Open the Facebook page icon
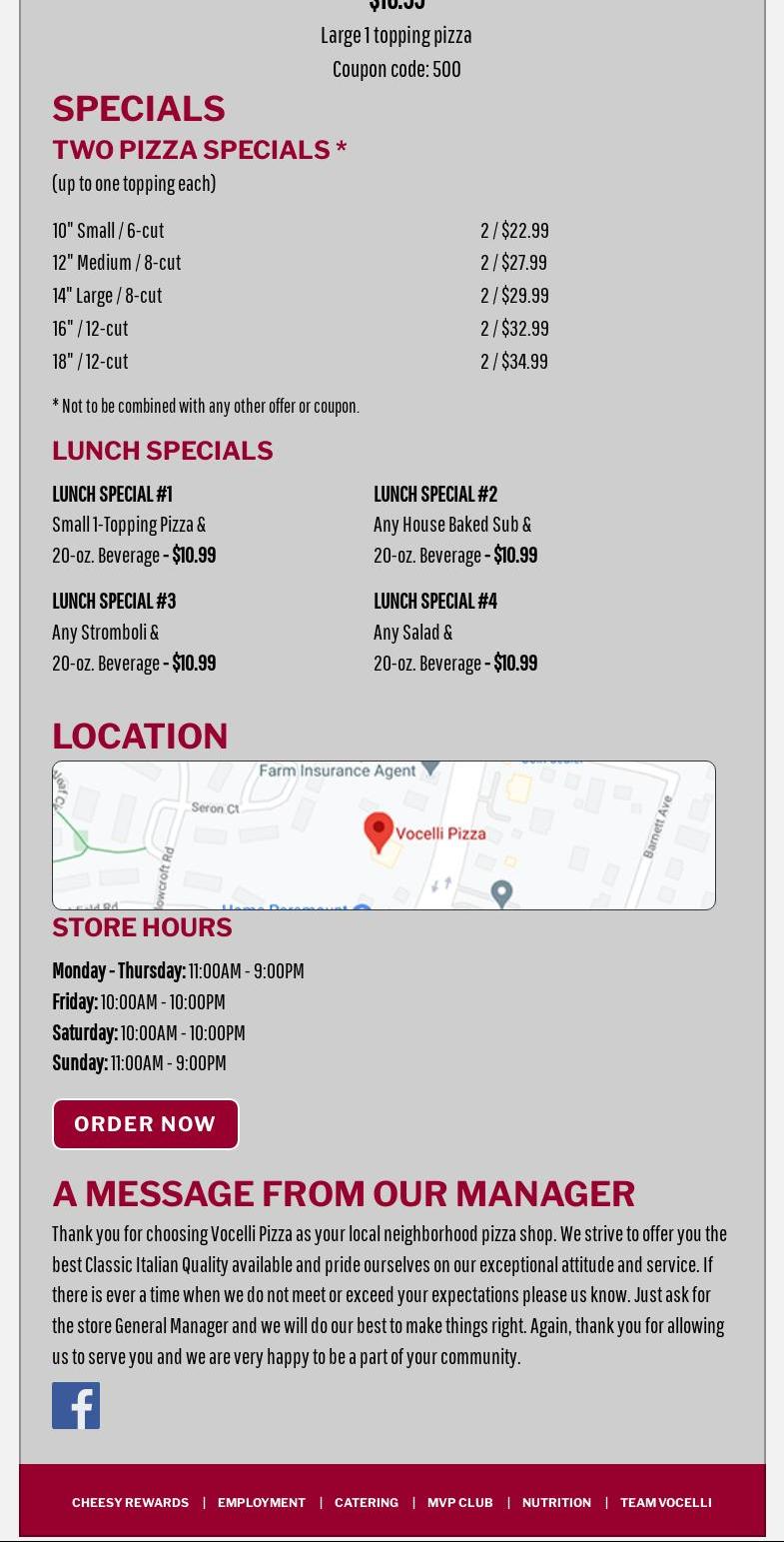Viewport: 784px width, 1542px height. 76,1405
